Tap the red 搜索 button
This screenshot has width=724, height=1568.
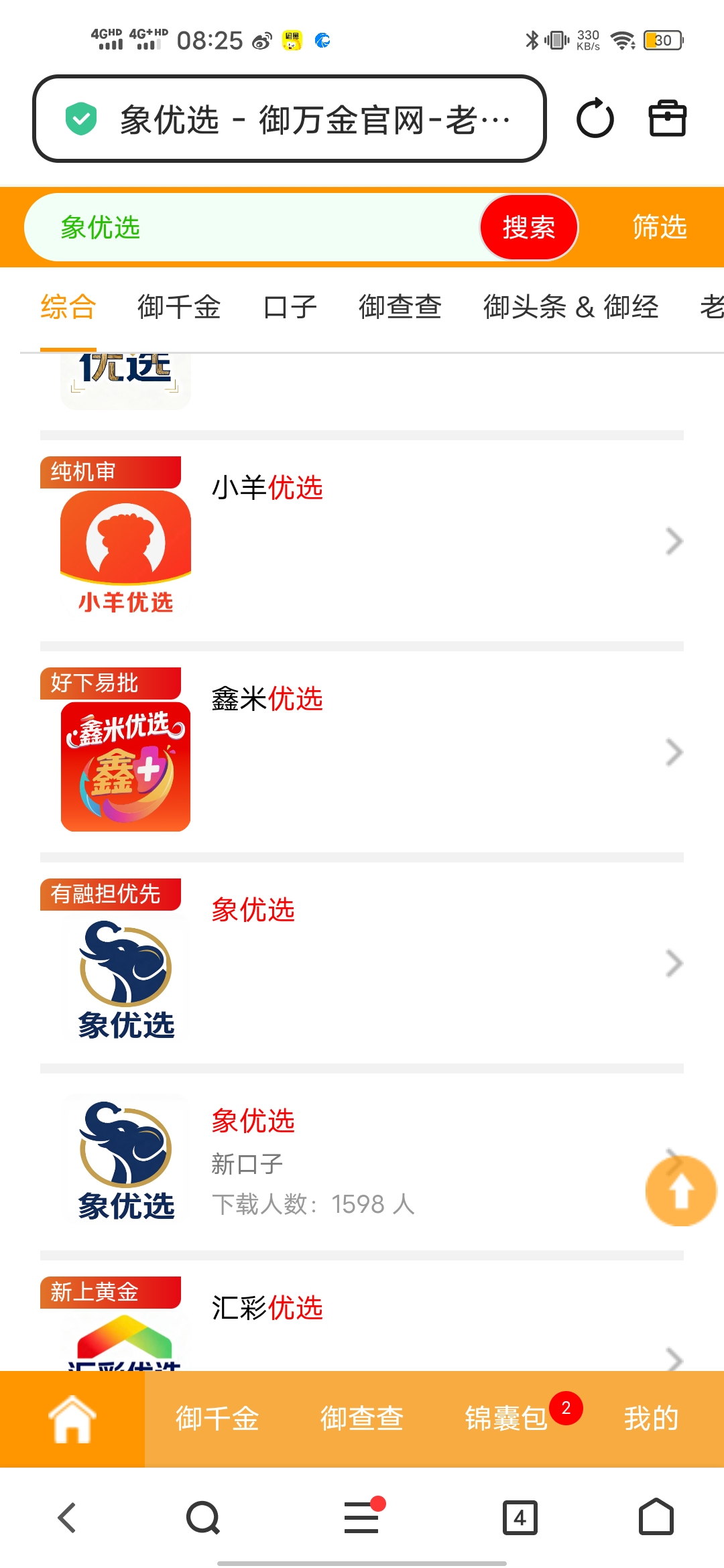[x=528, y=227]
